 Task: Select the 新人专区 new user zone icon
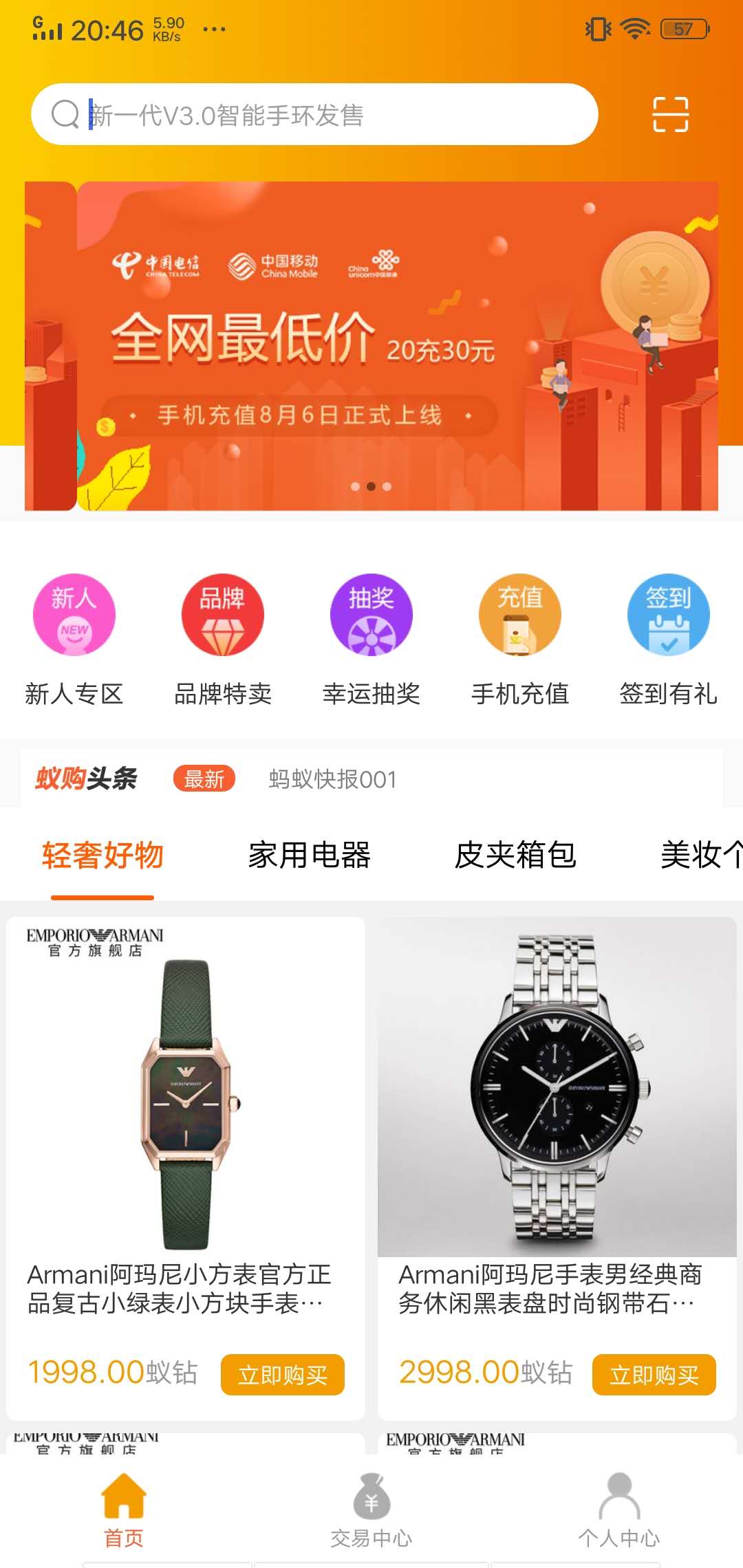[x=74, y=616]
